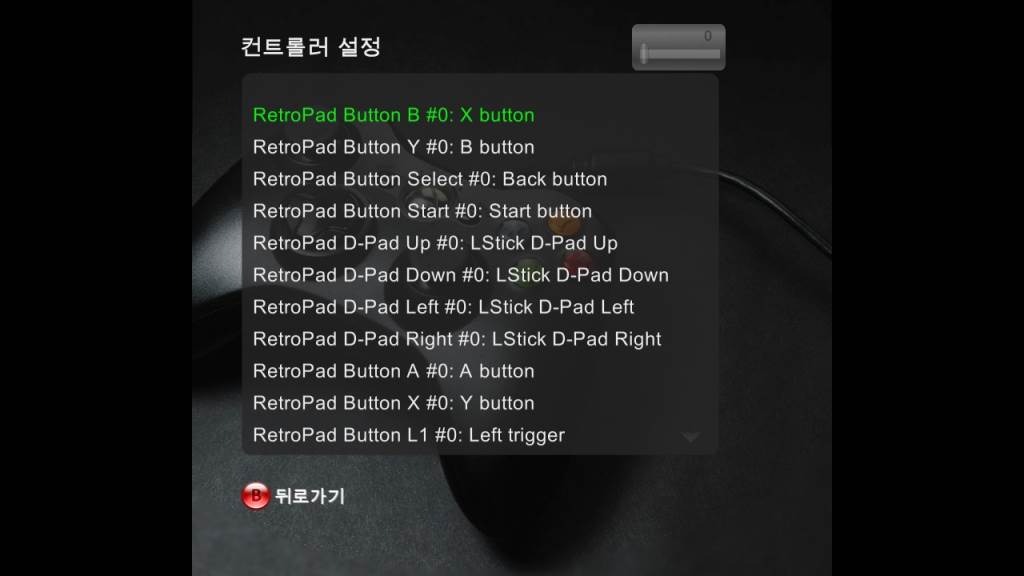Open RetroPad Button X mapping

(x=393, y=403)
